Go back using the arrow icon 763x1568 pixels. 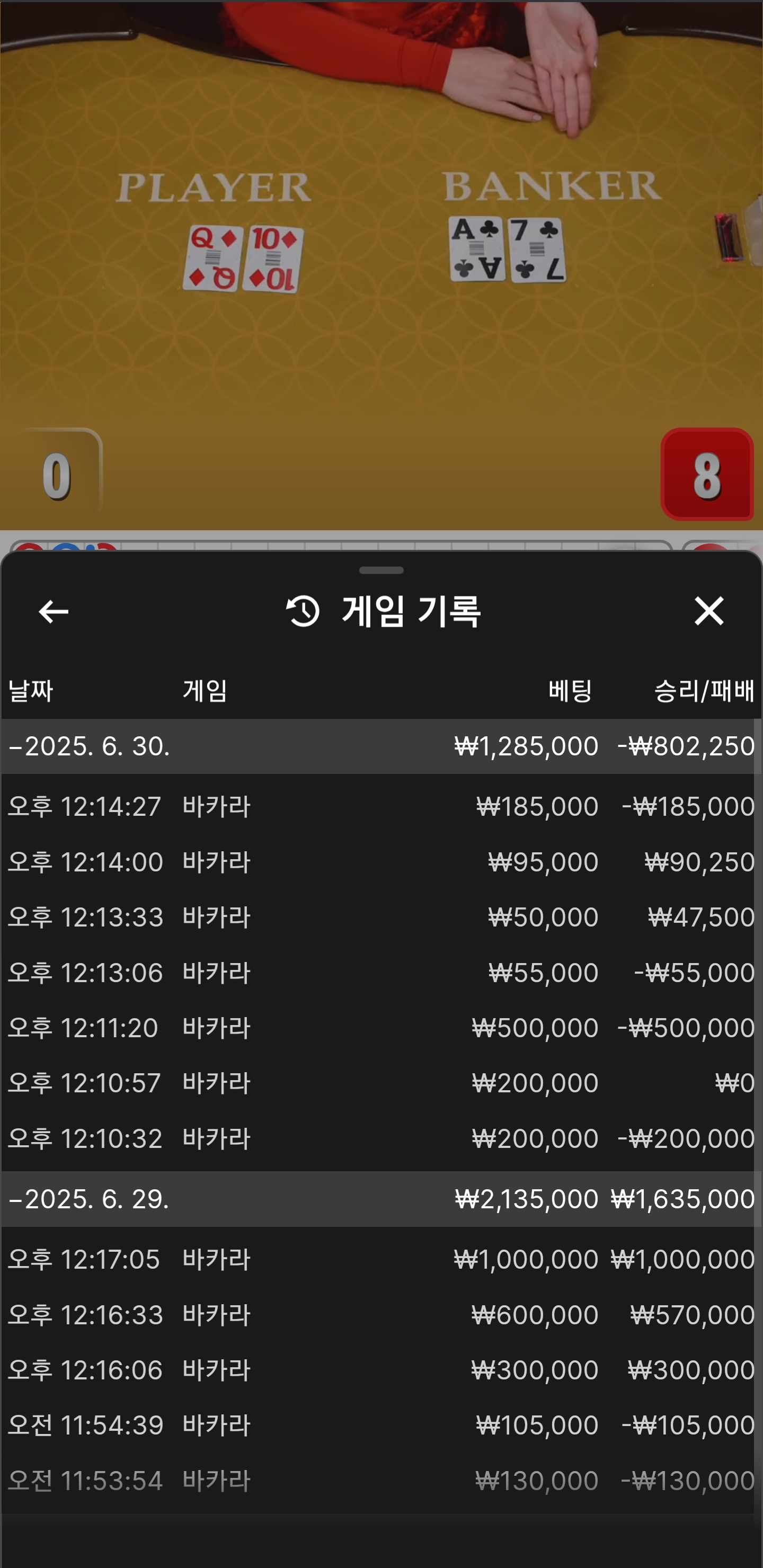point(54,611)
